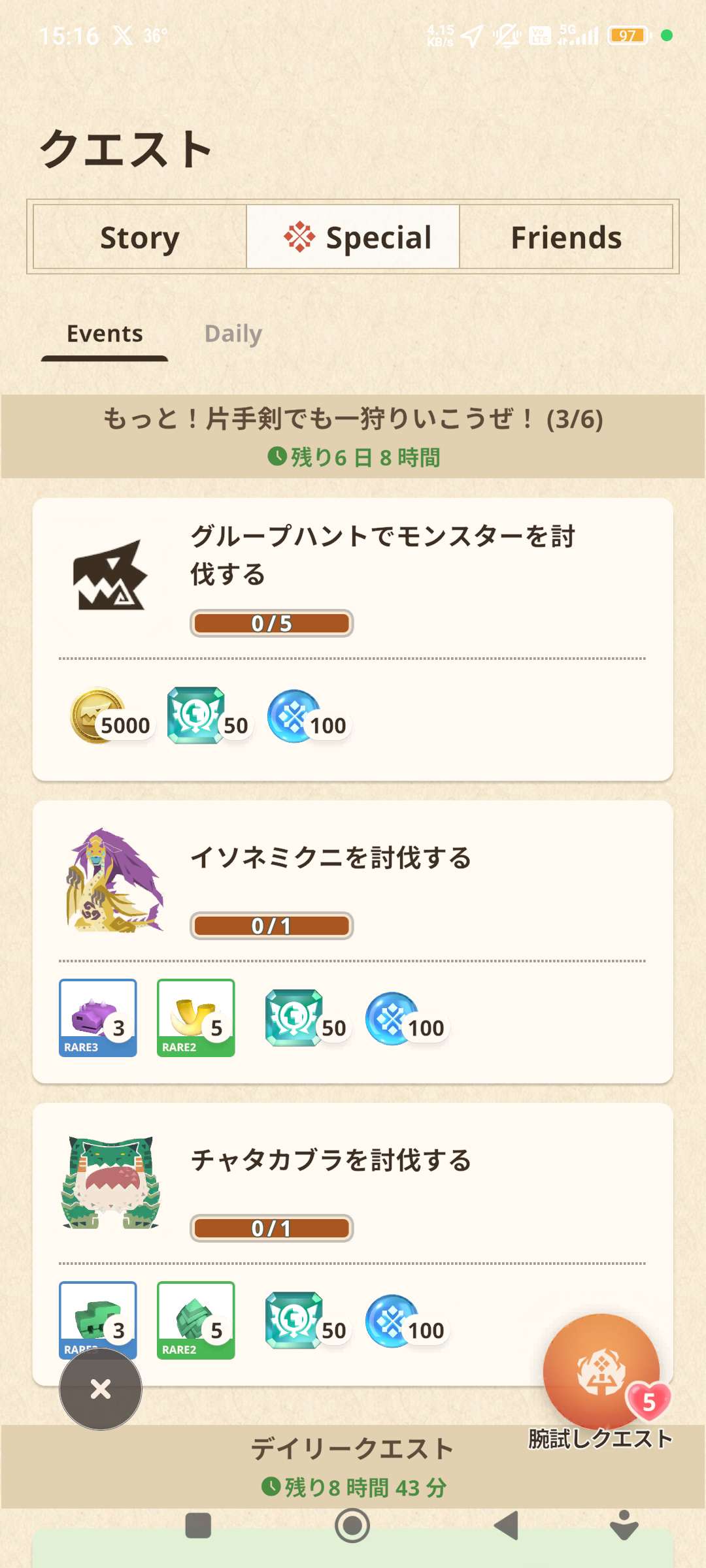Close the quest screen with X

coord(101,1389)
